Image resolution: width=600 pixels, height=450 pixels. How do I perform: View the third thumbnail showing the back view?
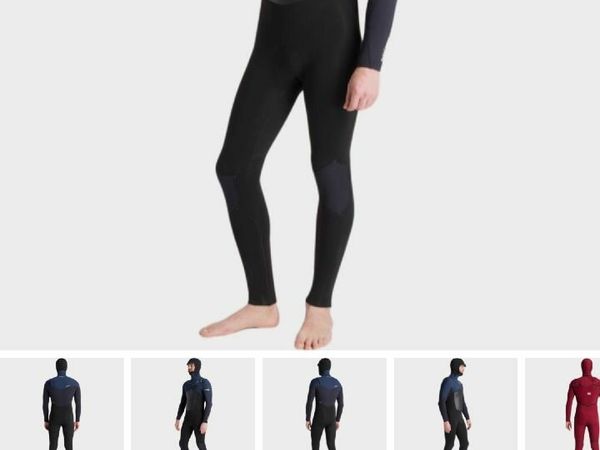324,403
